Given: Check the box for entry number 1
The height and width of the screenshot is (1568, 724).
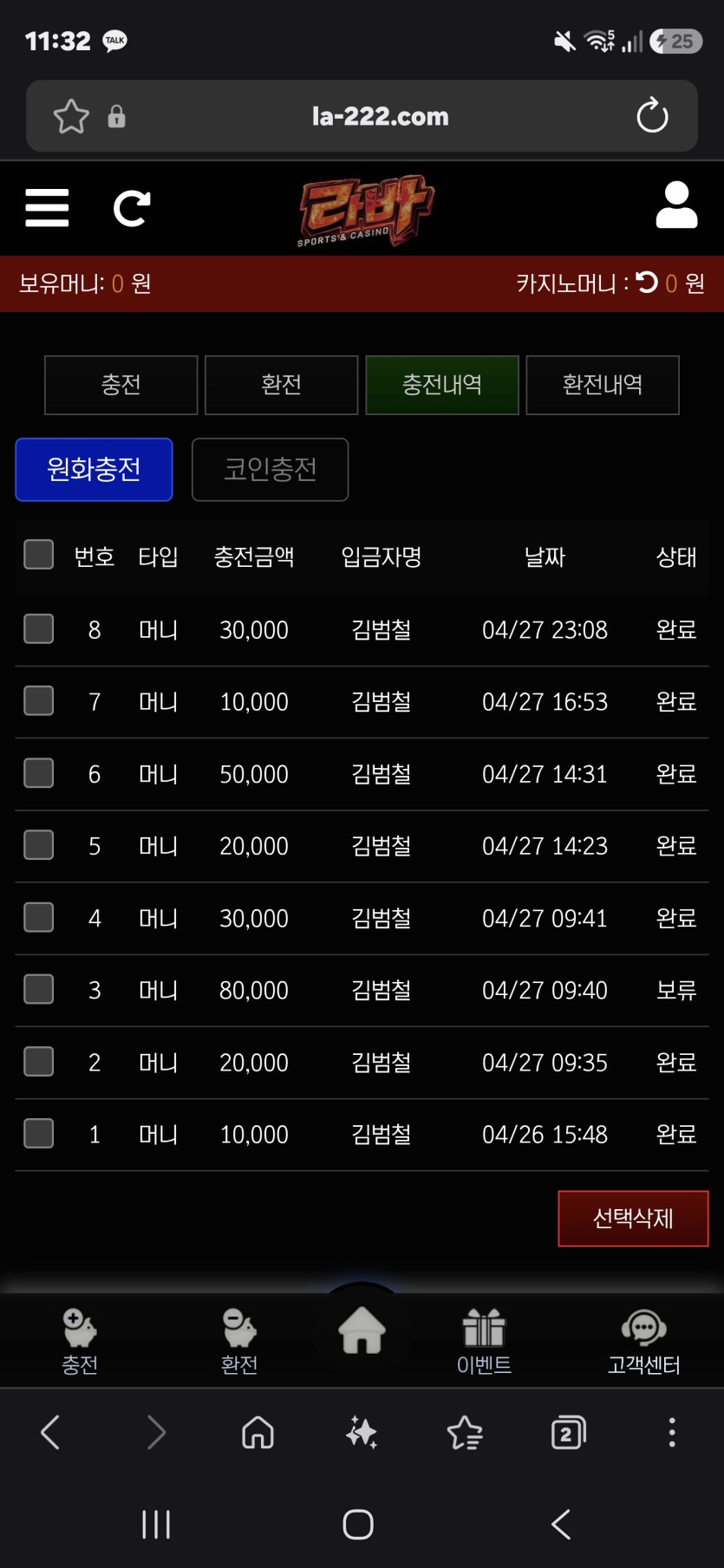Looking at the screenshot, I should click(39, 1133).
